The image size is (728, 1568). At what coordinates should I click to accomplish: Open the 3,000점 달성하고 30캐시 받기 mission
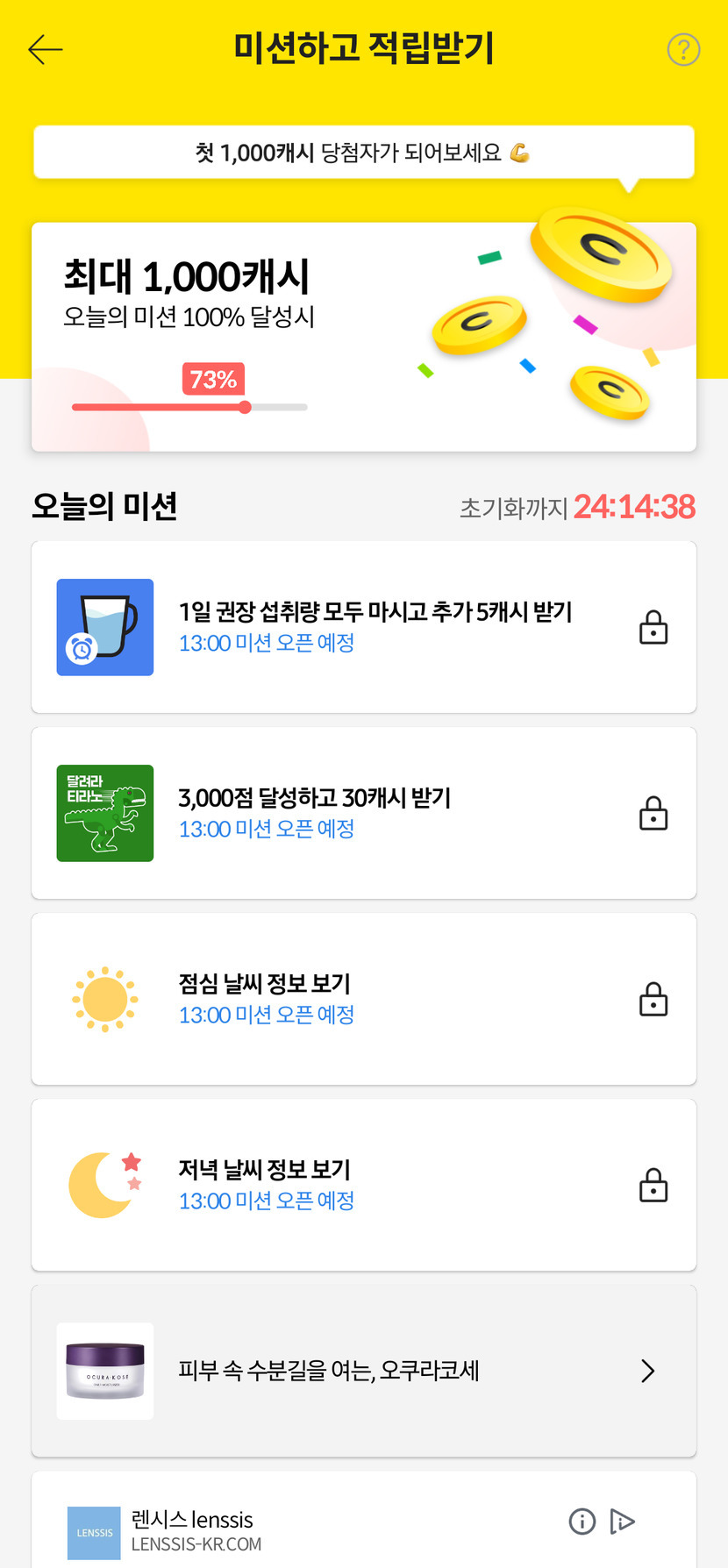363,813
